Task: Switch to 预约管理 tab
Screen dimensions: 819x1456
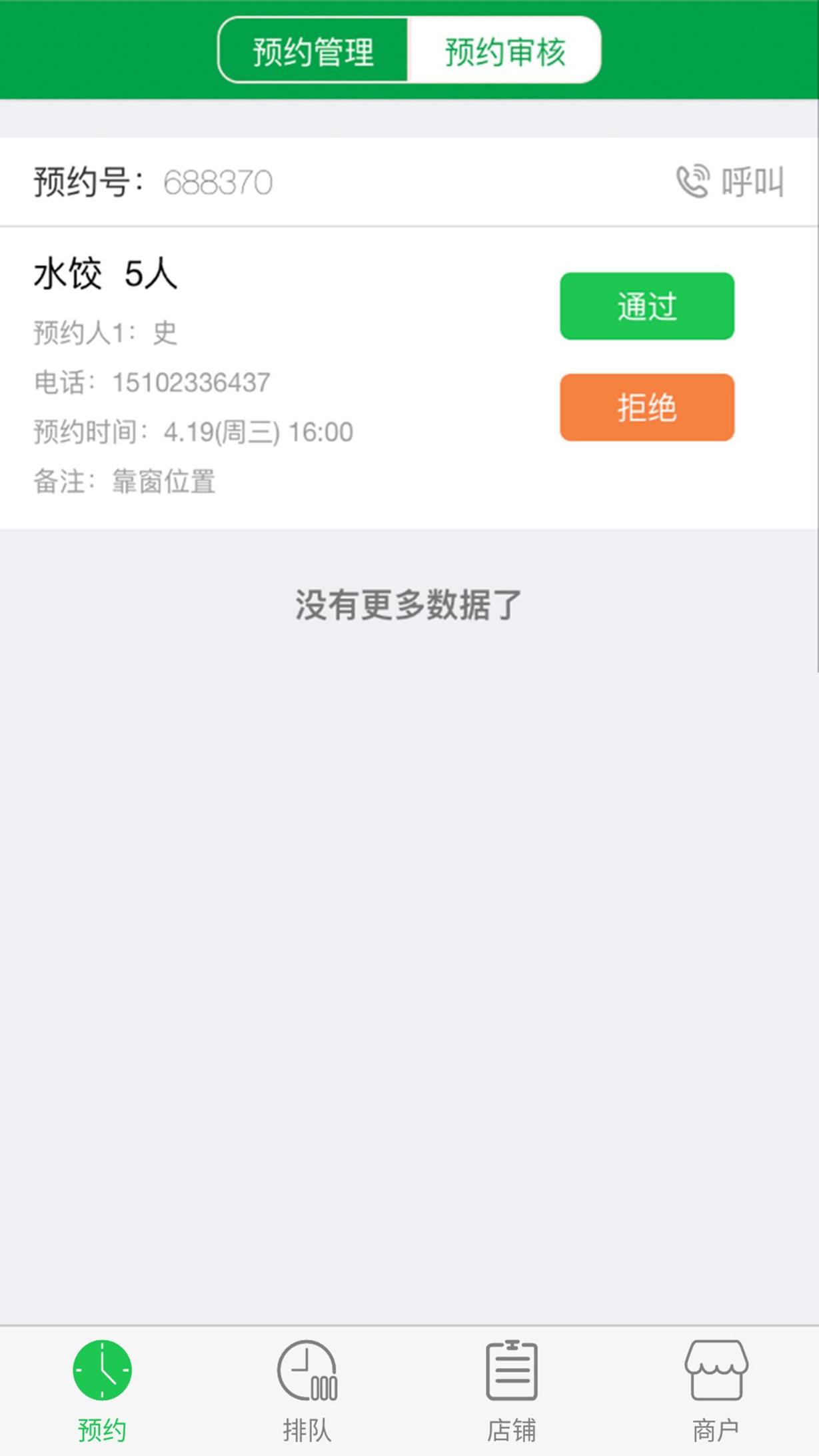Action: (313, 51)
